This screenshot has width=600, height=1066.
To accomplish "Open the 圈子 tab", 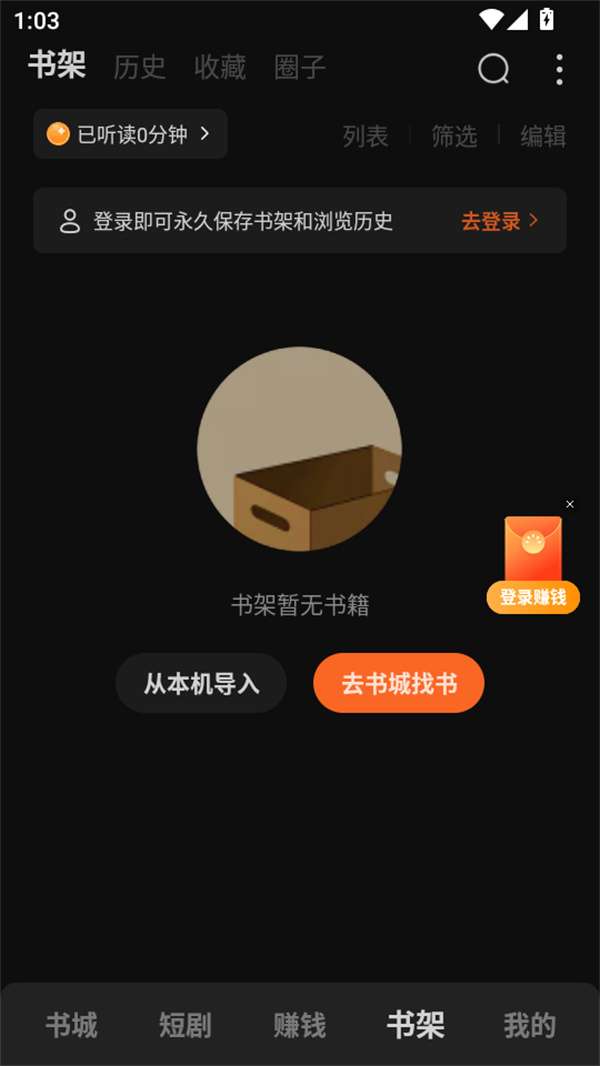I will click(x=300, y=67).
